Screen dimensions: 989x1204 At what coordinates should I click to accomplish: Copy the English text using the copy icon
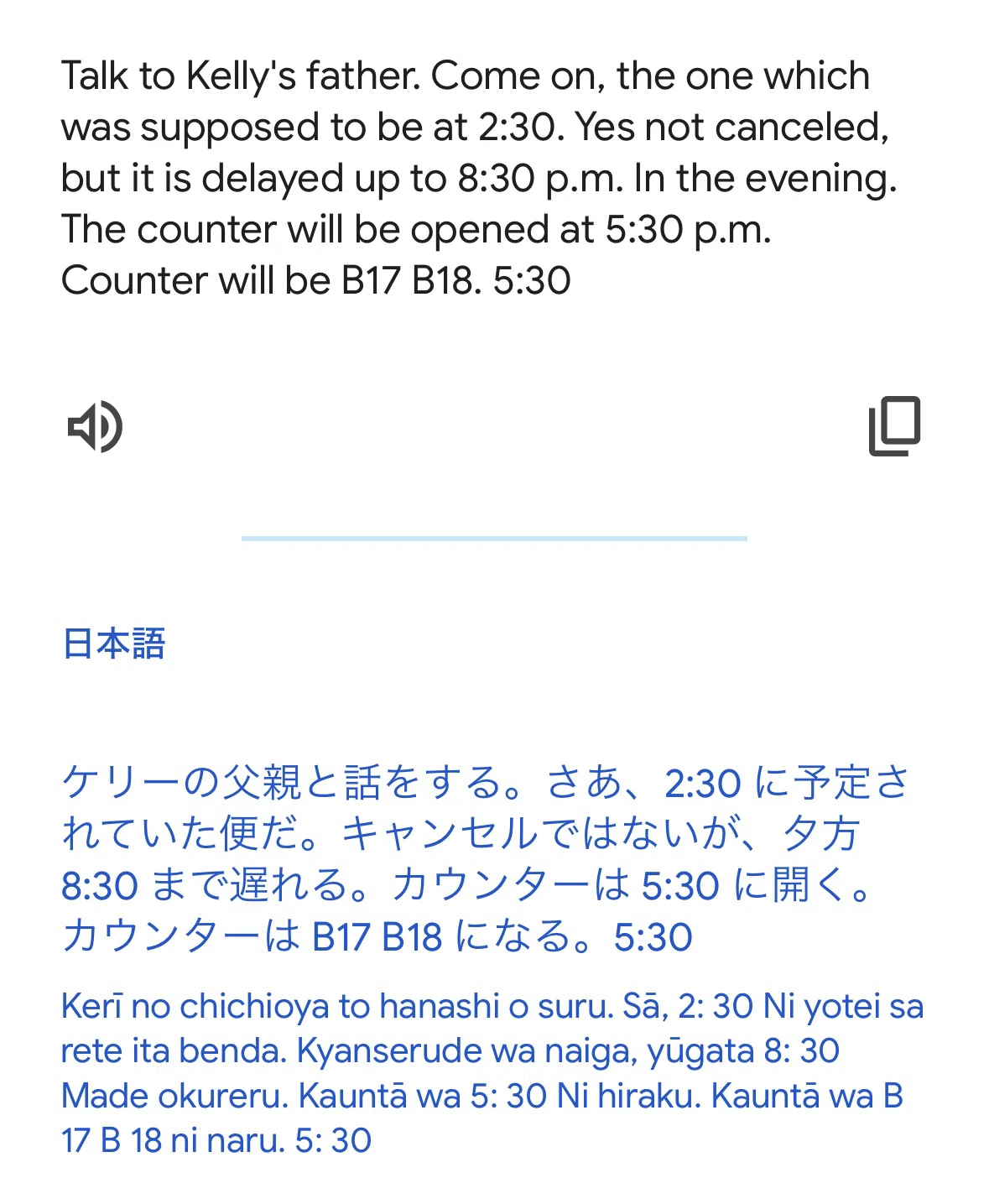pyautogui.click(x=894, y=425)
